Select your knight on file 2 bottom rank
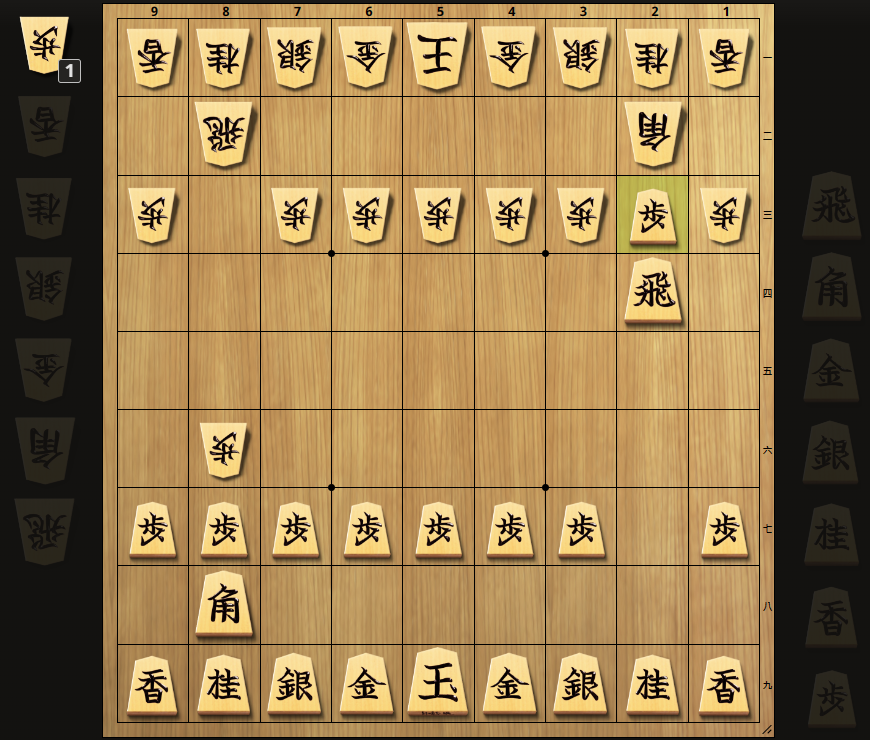Image resolution: width=870 pixels, height=740 pixels. [653, 685]
